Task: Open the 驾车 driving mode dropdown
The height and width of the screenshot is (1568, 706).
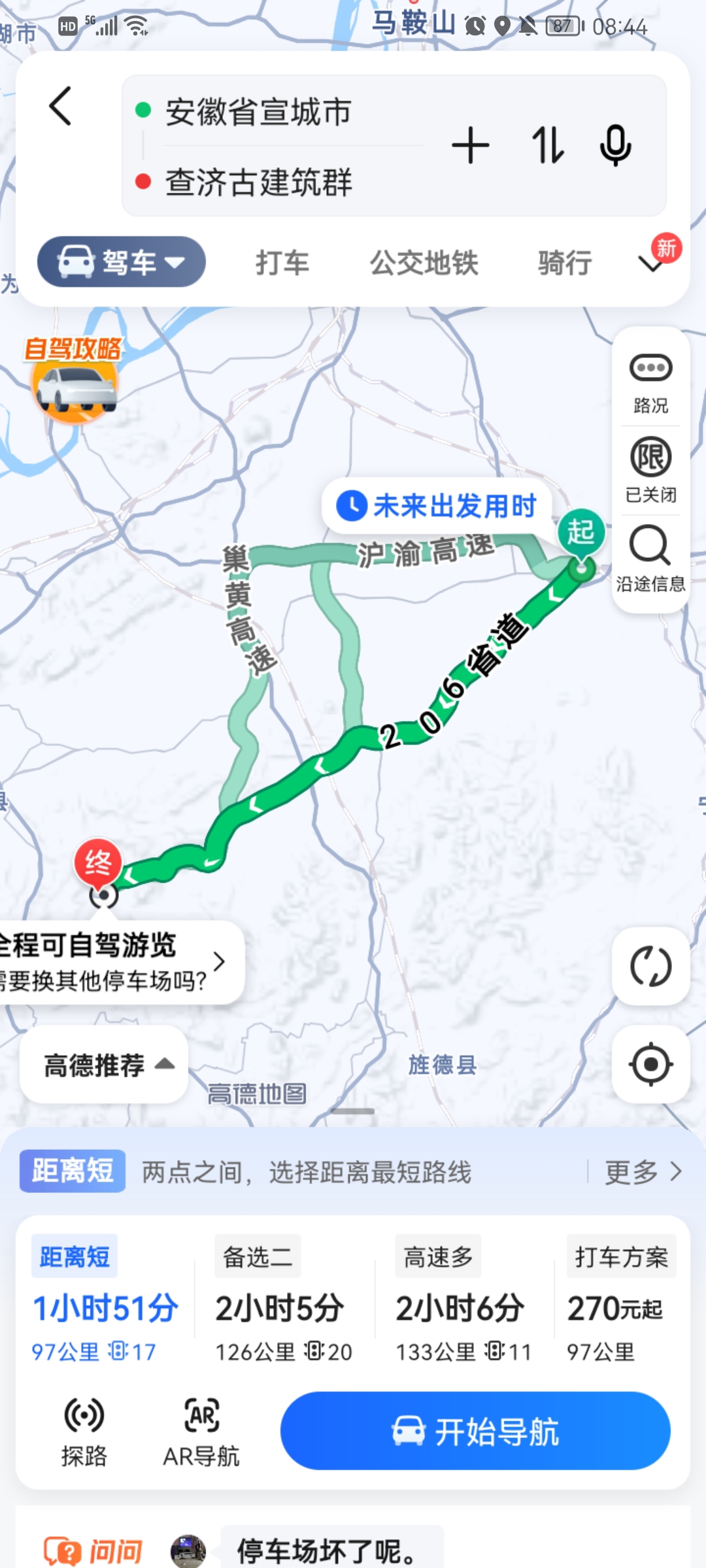Action: click(x=122, y=262)
